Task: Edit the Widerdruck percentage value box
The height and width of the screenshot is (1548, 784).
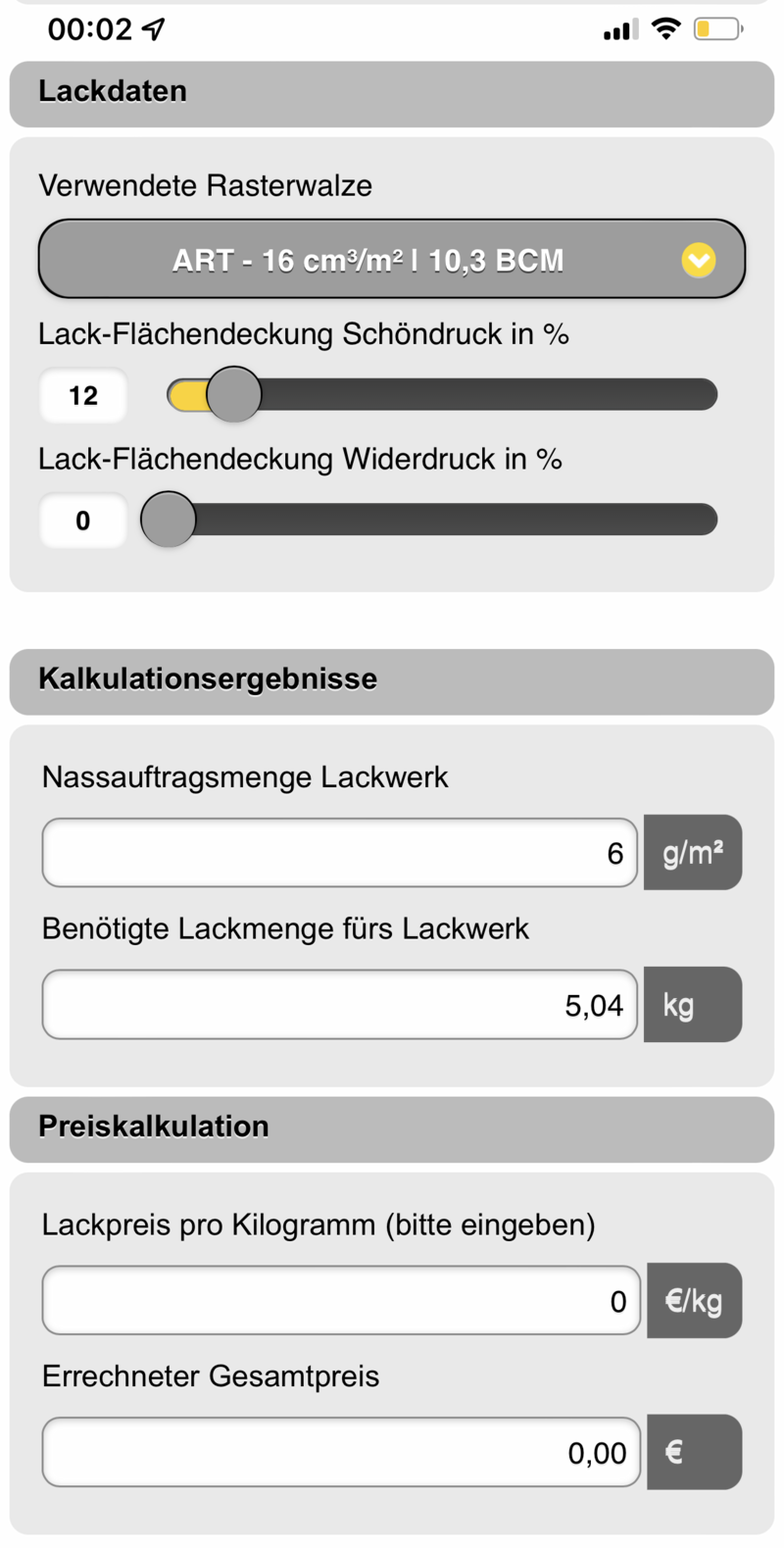Action: pyautogui.click(x=83, y=521)
